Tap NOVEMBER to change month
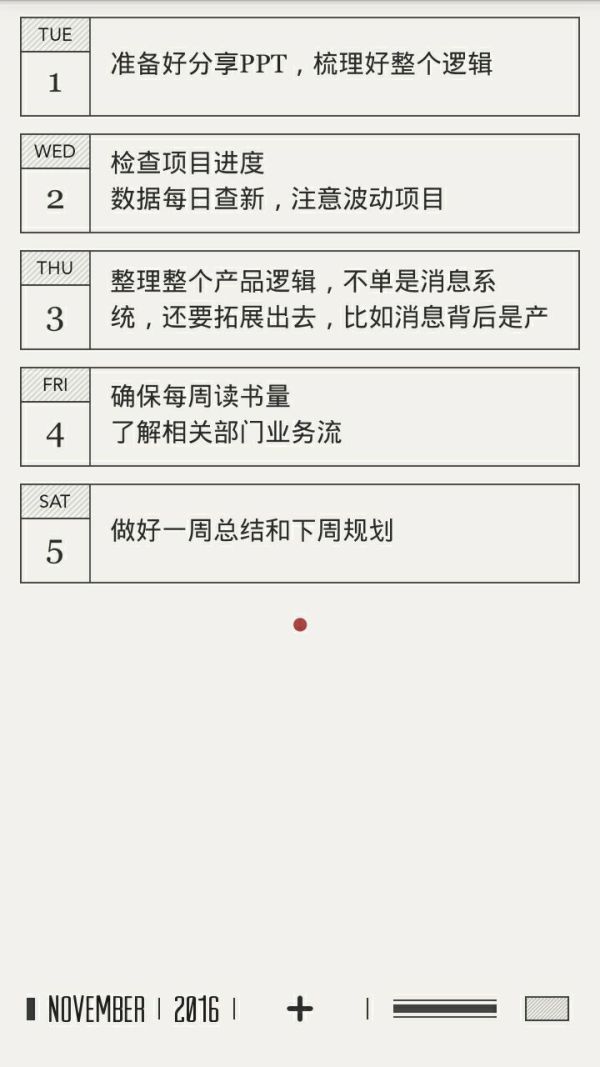The height and width of the screenshot is (1067, 600). point(96,1009)
